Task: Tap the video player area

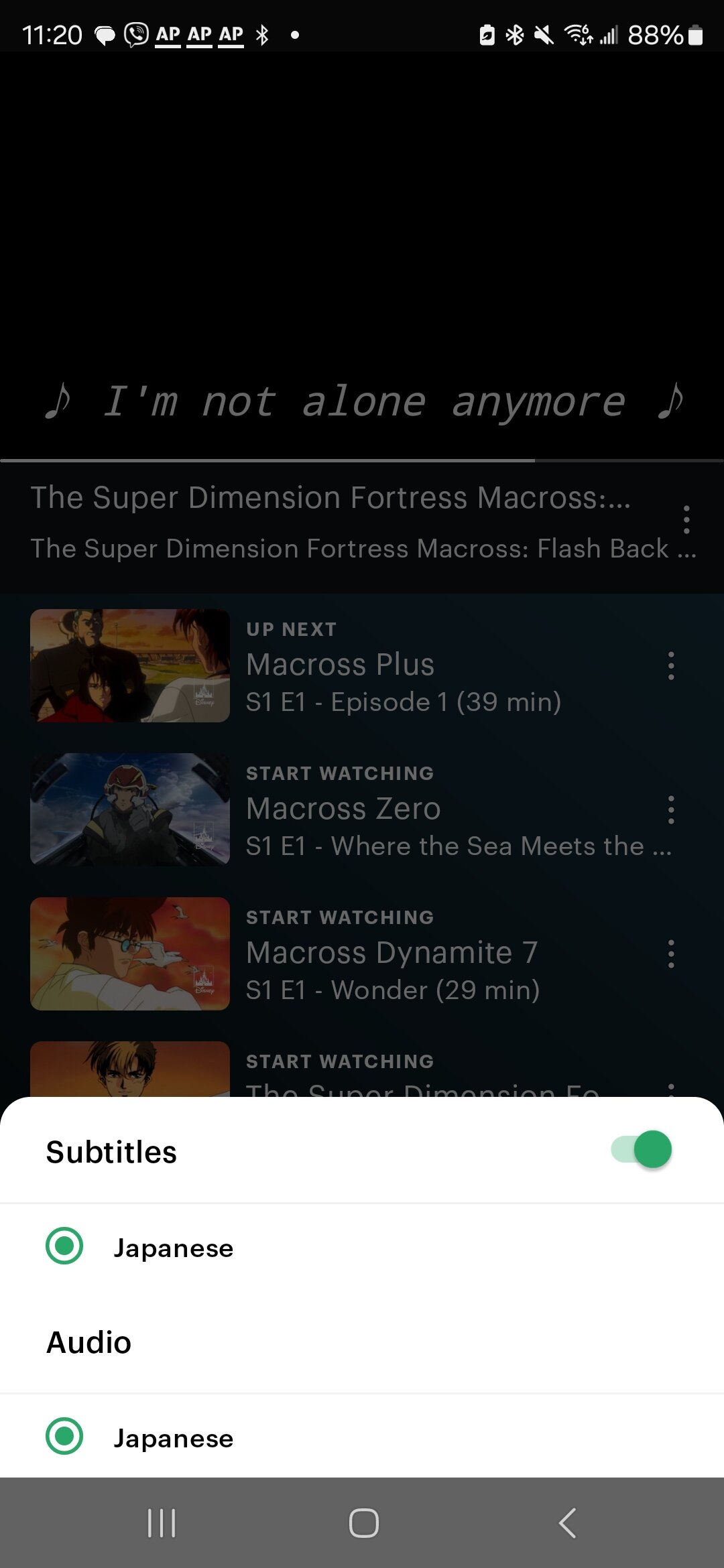Action: [x=362, y=256]
